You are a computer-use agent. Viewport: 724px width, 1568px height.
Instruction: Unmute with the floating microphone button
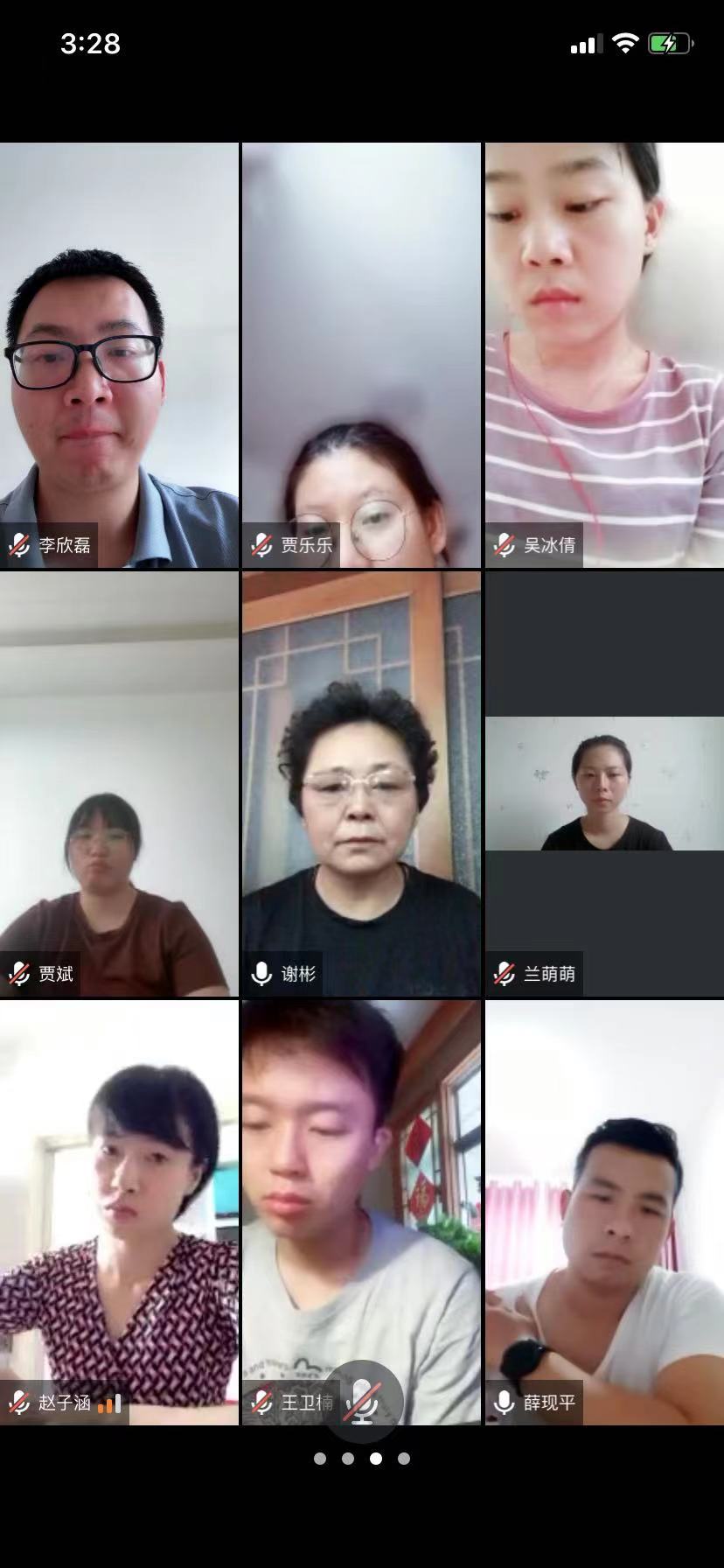[x=362, y=1401]
